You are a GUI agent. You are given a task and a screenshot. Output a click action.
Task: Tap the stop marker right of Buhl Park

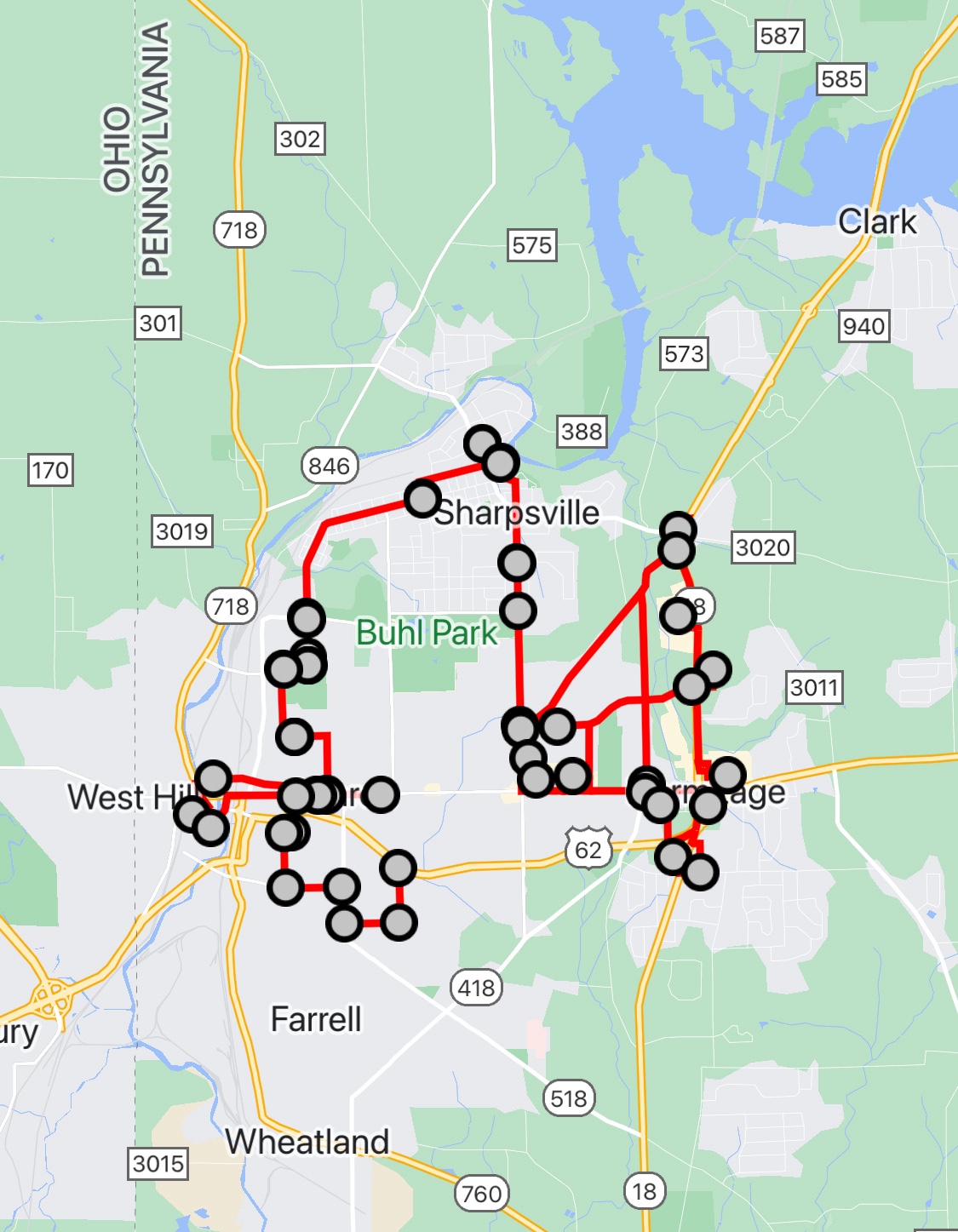tap(518, 611)
